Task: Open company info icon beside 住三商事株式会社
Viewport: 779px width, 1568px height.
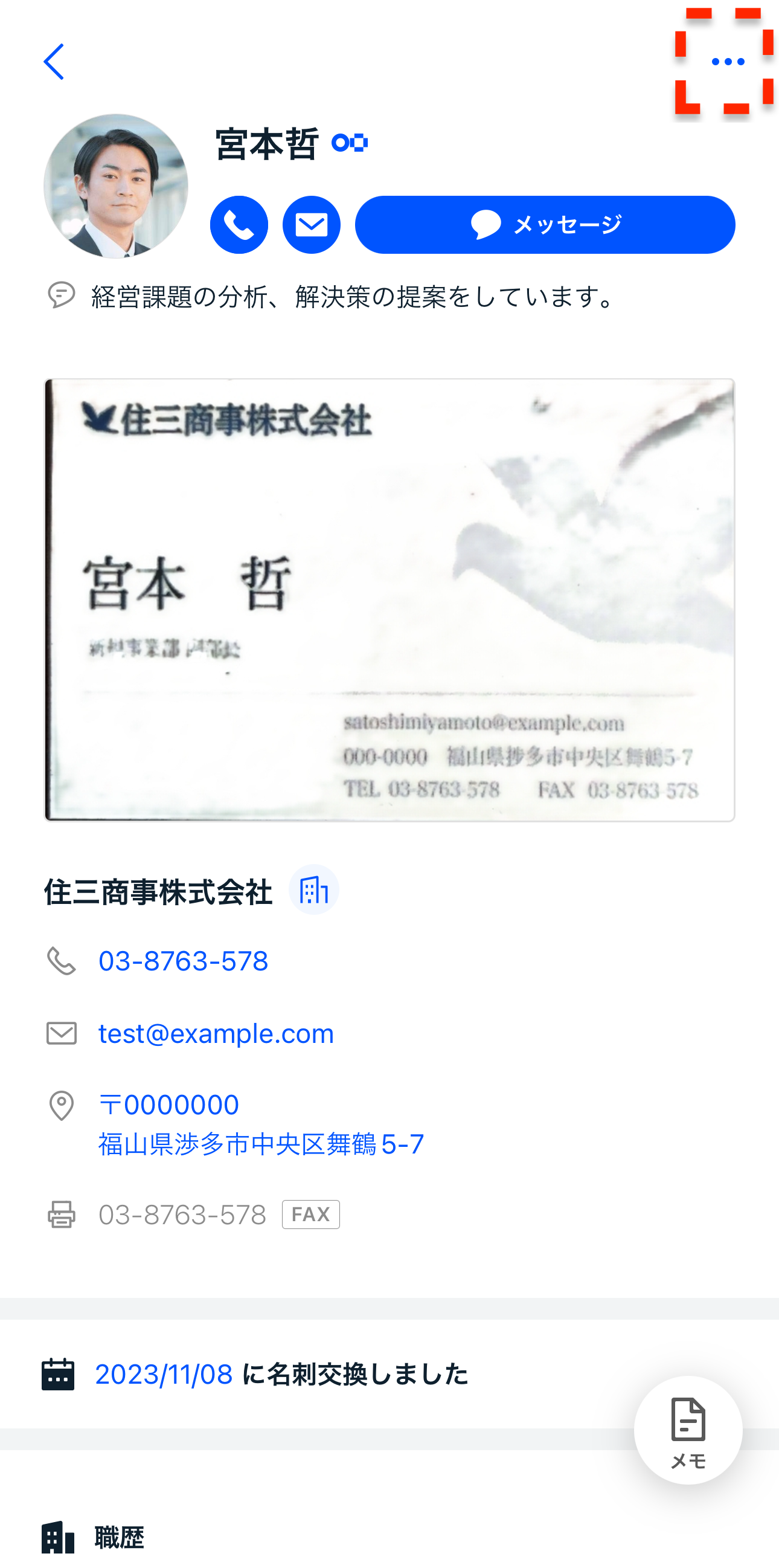Action: 313,889
